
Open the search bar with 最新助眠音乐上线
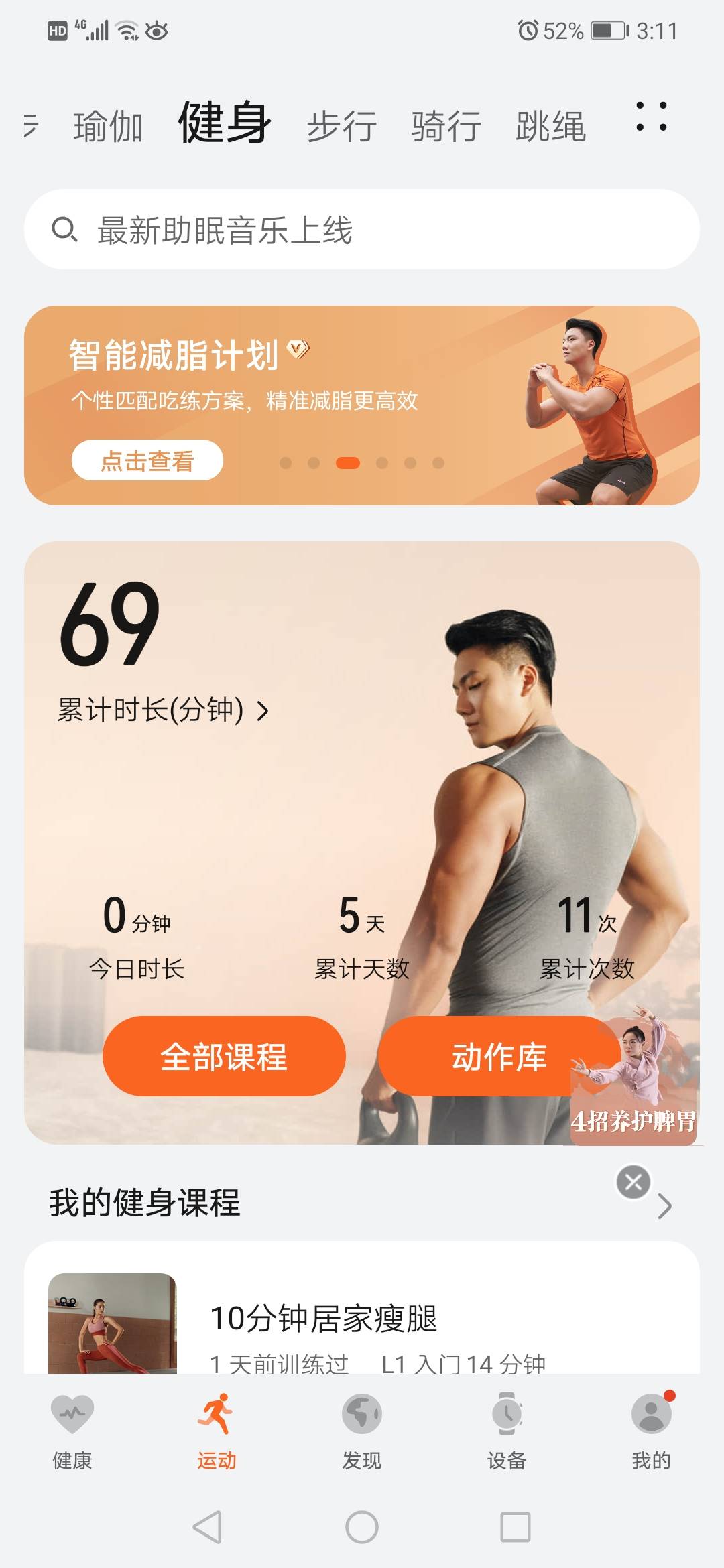(x=362, y=230)
